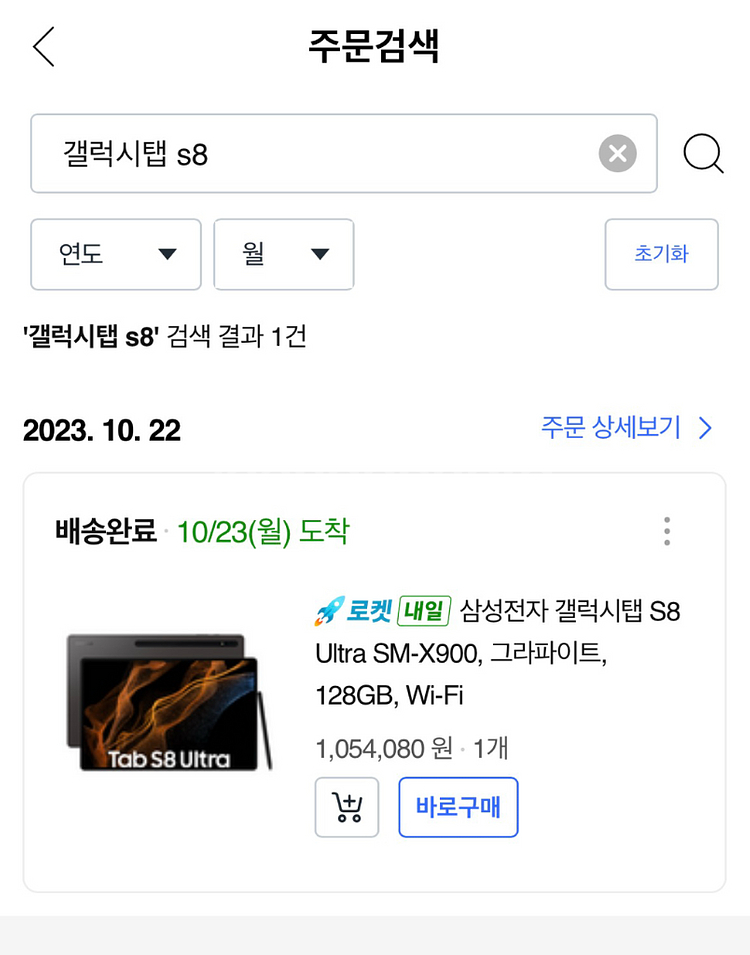Open 주문 상세보기 order details
This screenshot has height=955, width=750.
[626, 429]
